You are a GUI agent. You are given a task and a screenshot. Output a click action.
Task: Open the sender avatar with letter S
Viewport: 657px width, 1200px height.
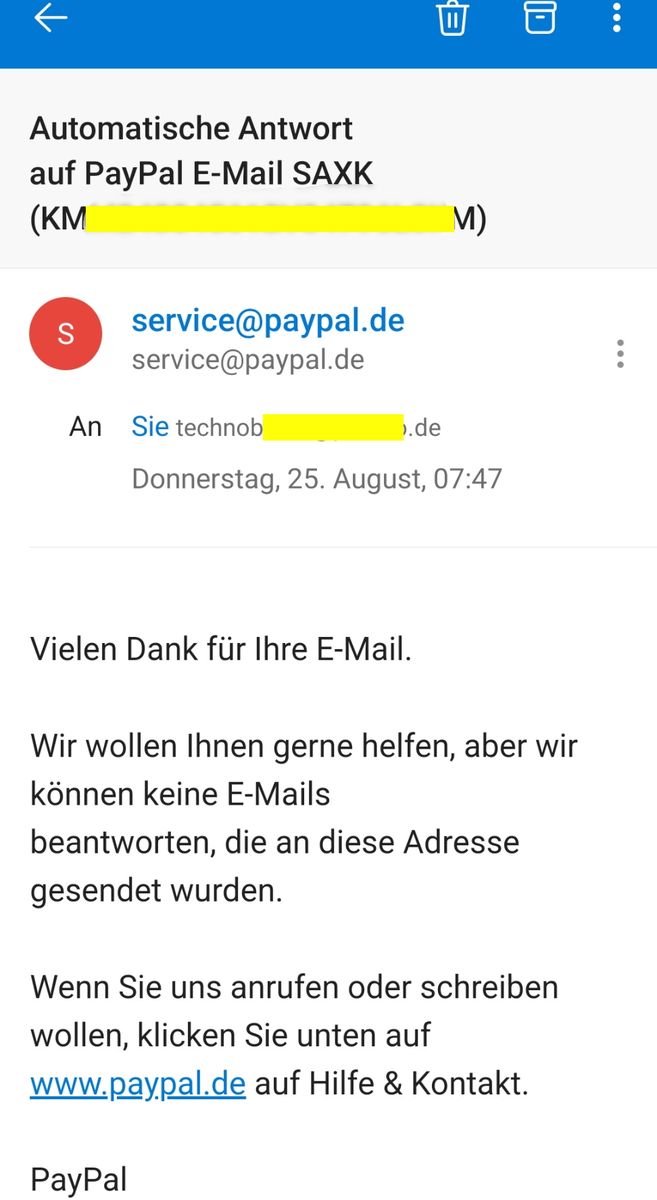66,333
